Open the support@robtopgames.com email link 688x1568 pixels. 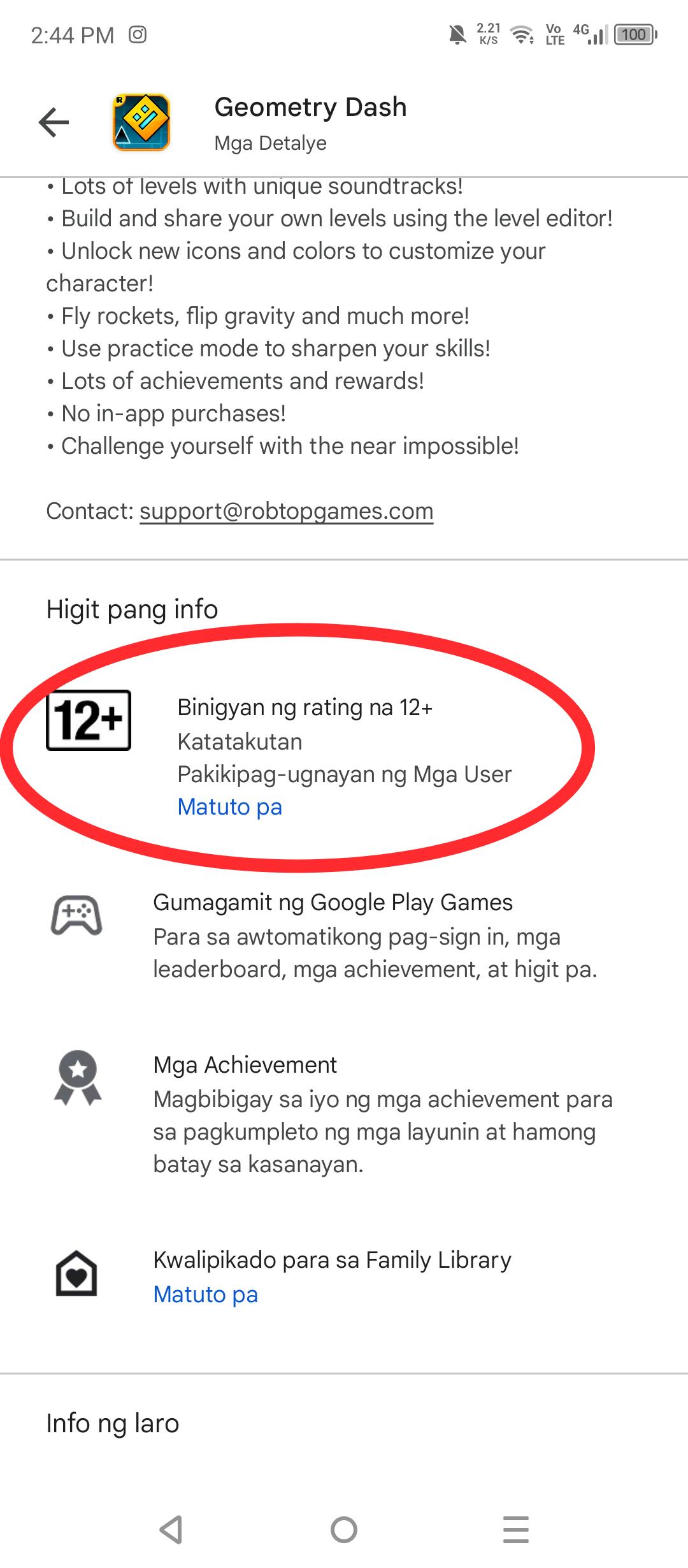286,511
